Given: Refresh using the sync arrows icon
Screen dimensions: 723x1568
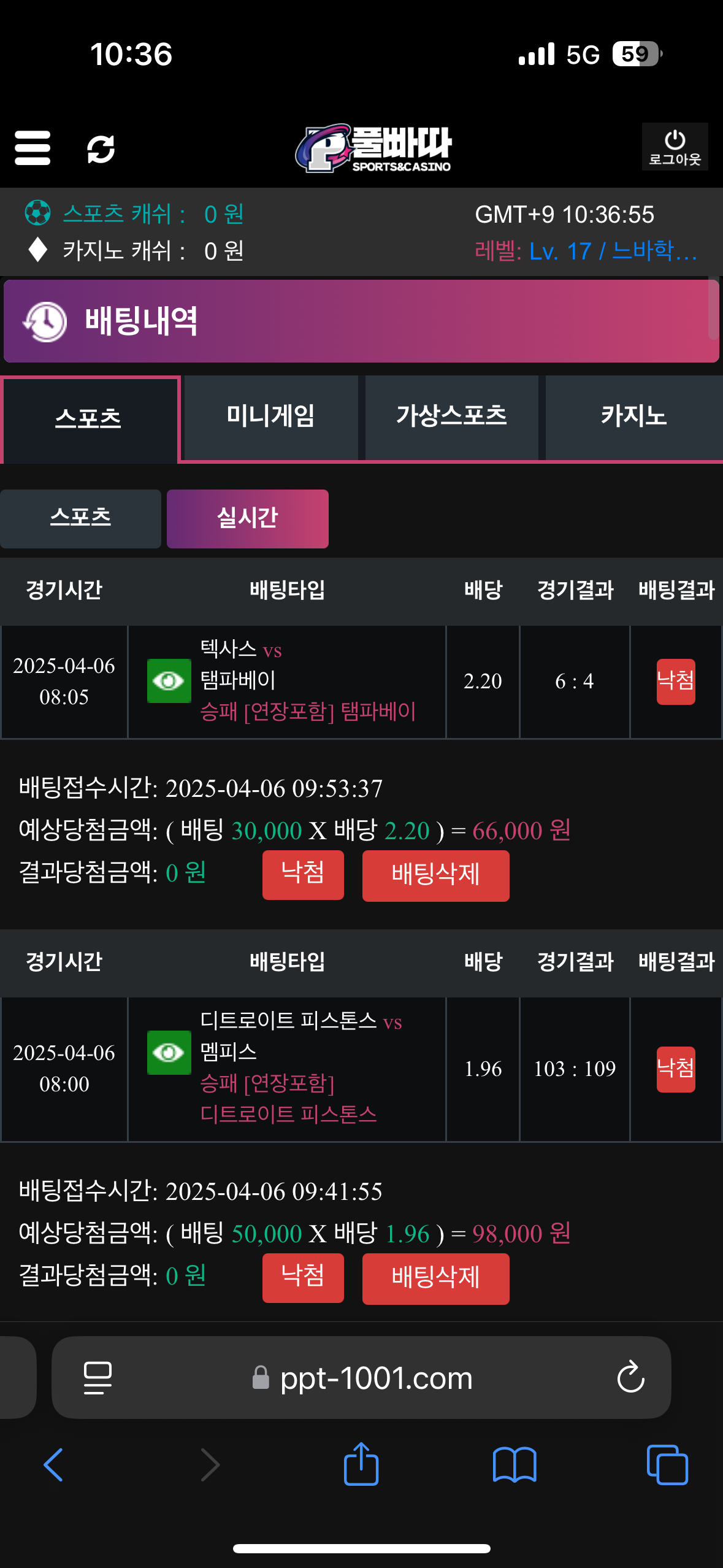Looking at the screenshot, I should [101, 148].
